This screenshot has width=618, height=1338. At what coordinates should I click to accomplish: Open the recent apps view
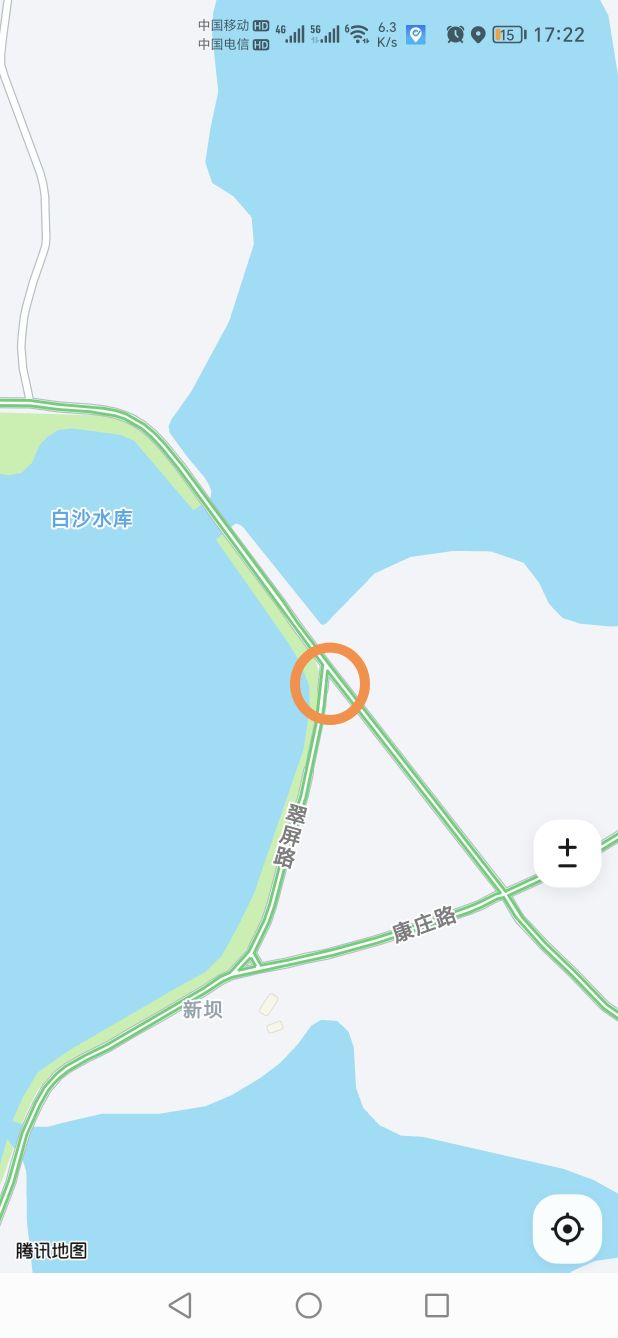coord(437,1305)
